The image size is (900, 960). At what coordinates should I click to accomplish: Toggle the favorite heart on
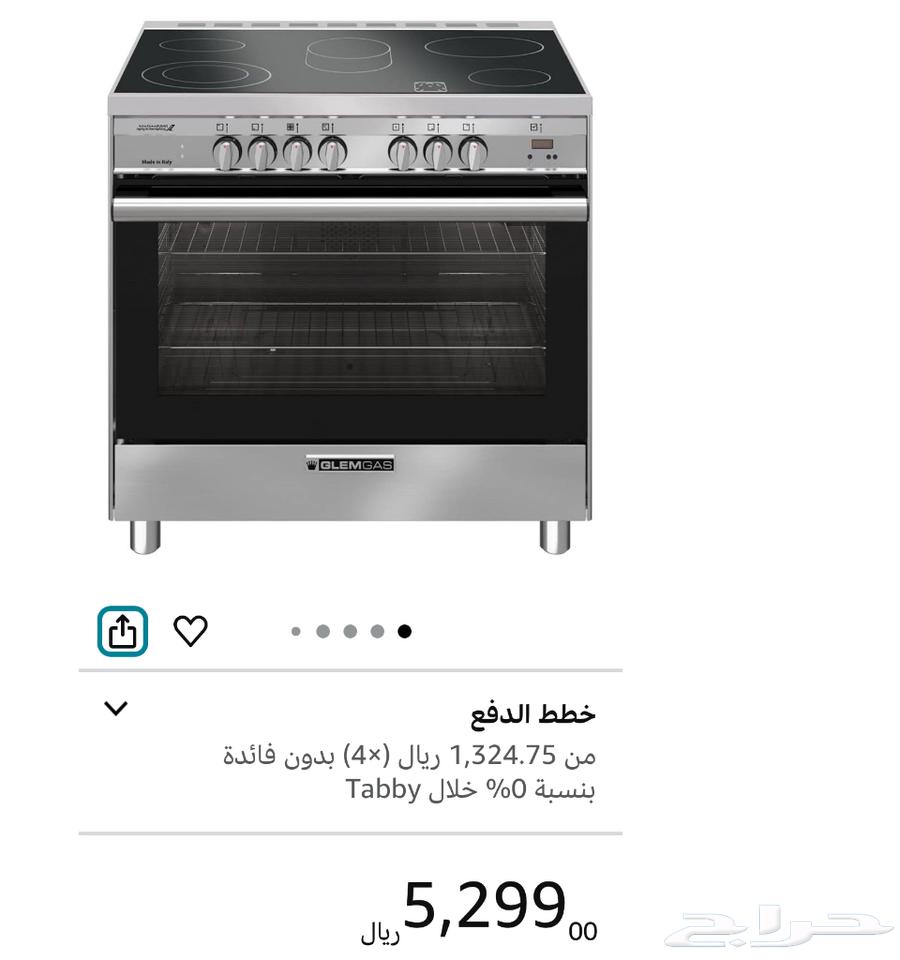(191, 630)
